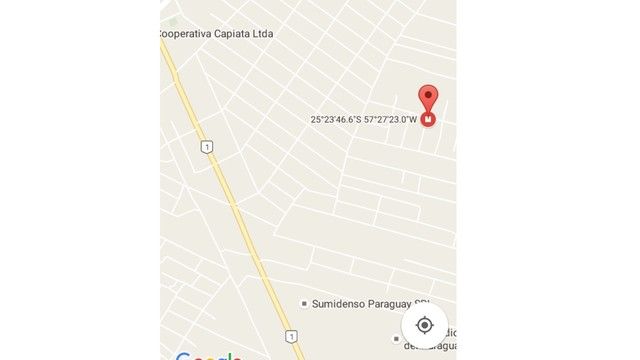This screenshot has height=360, width=640.
Task: Center the map on my location
Action: click(x=424, y=325)
